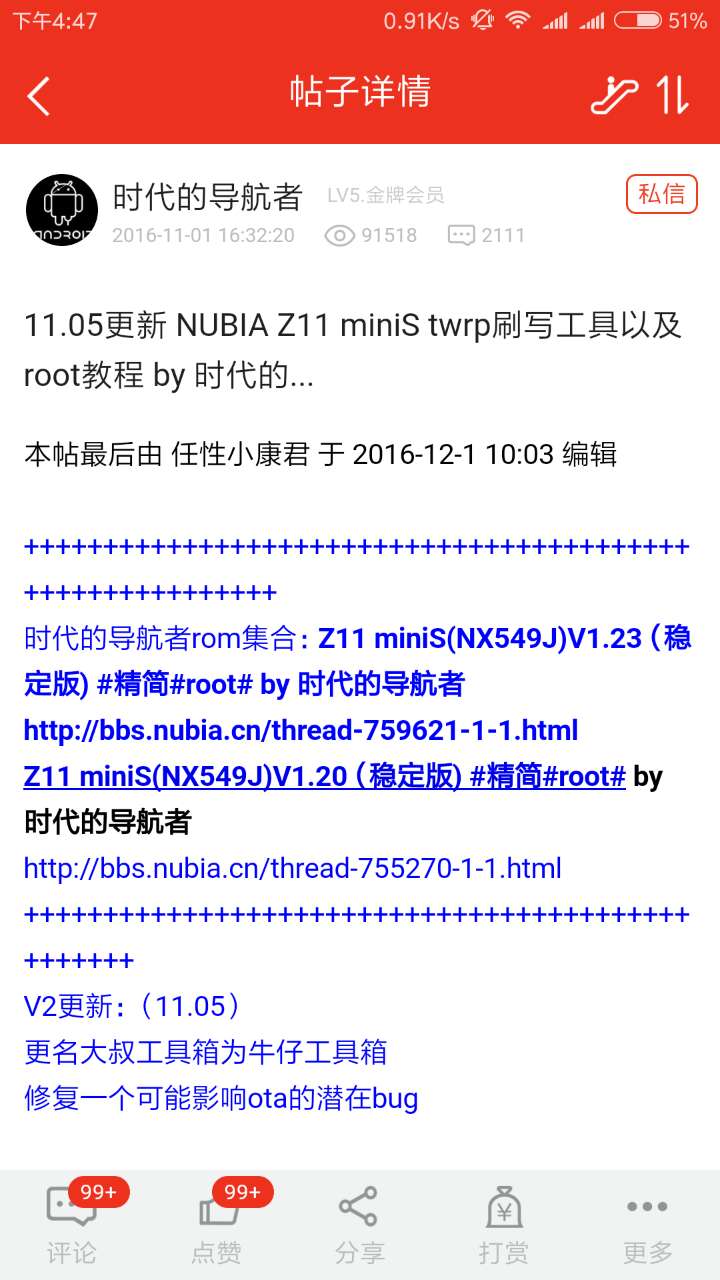Screen dimensions: 720x1280
Task: Open the poster's Android avatar
Action: (61, 210)
